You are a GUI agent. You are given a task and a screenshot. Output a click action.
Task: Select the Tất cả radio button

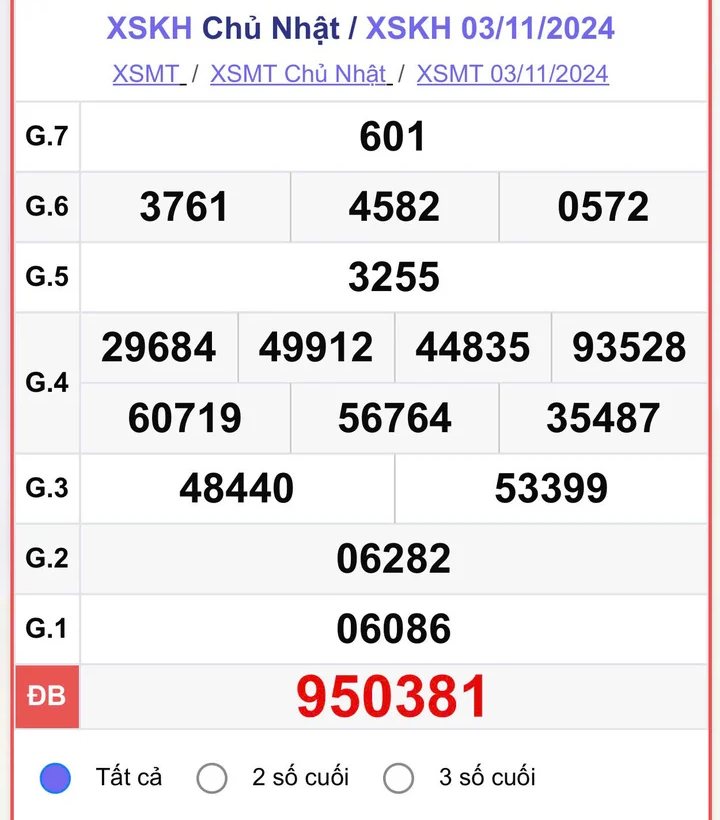point(56,777)
